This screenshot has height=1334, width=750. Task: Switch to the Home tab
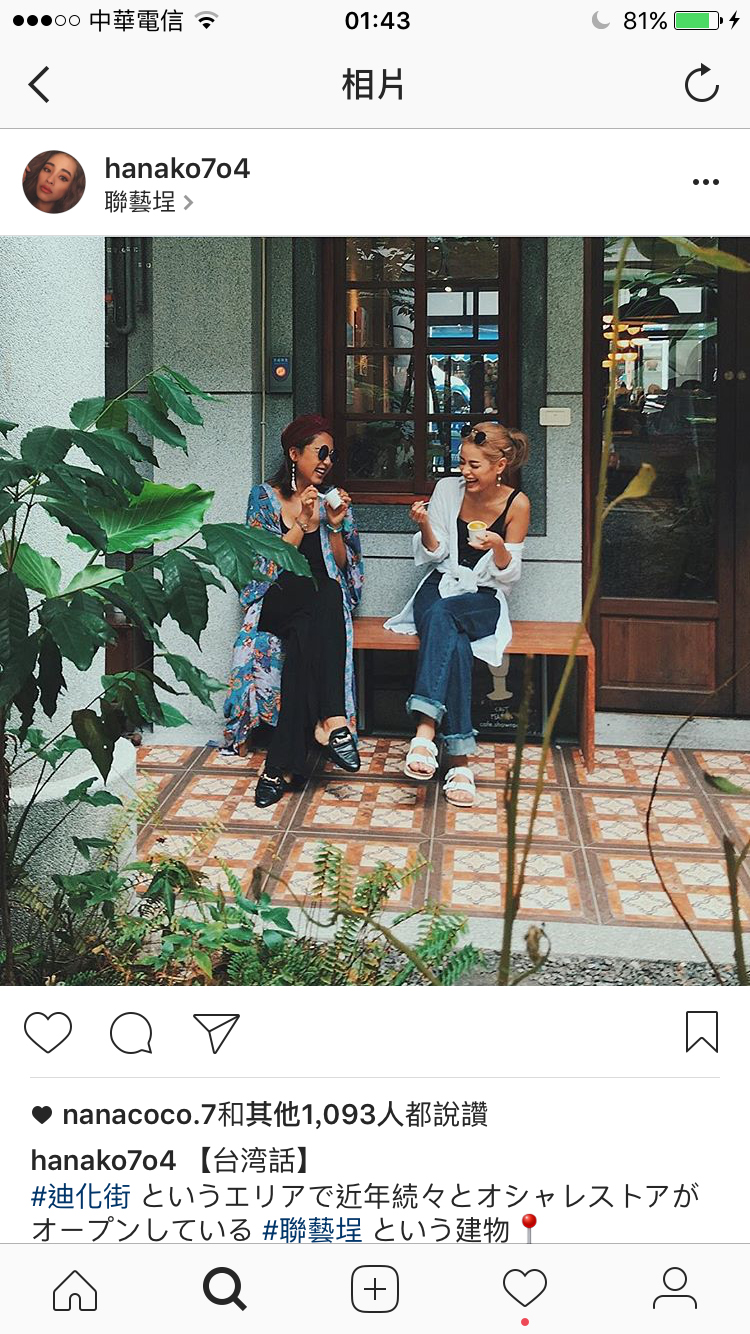pyautogui.click(x=75, y=1289)
